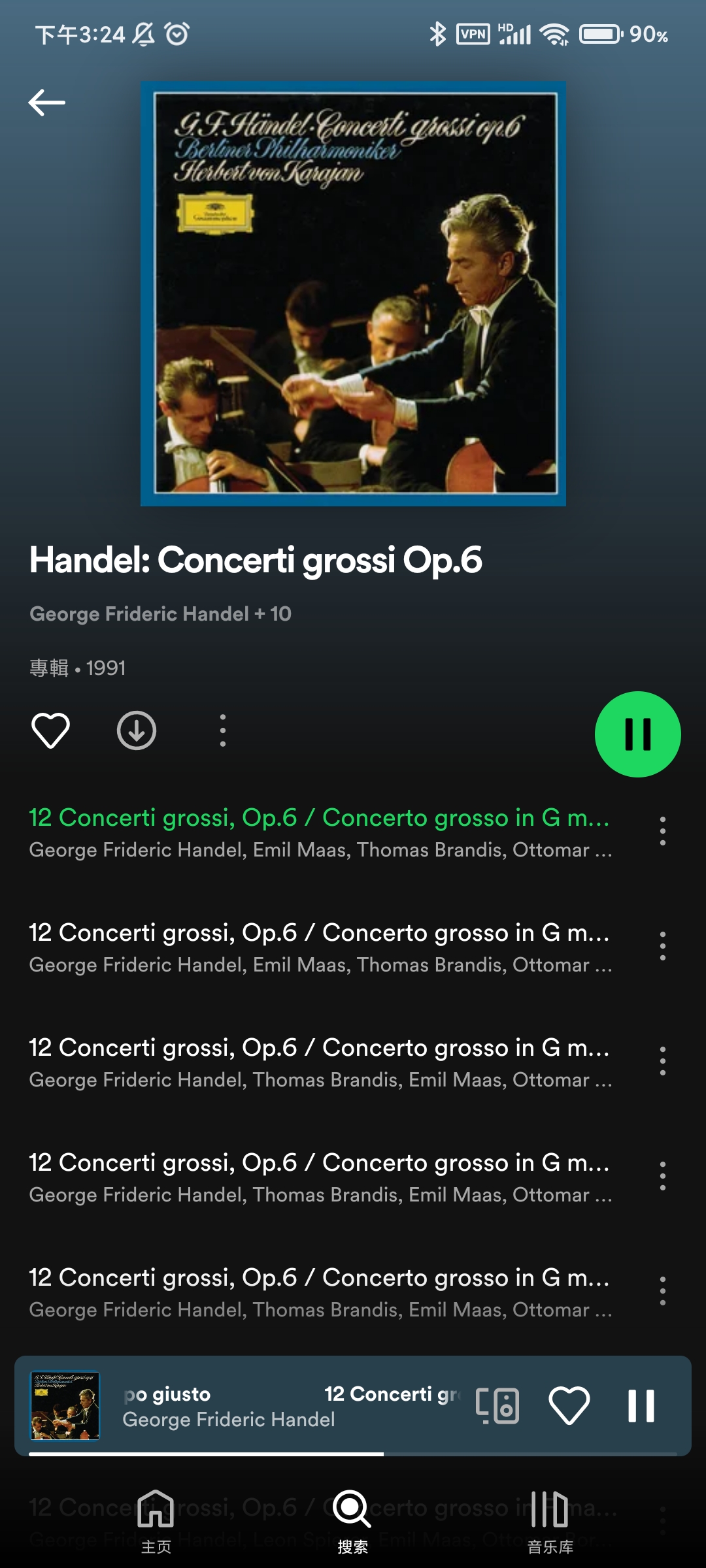This screenshot has width=706, height=1568.
Task: Open artist list George Frideric Handel + 10
Action: 160,613
